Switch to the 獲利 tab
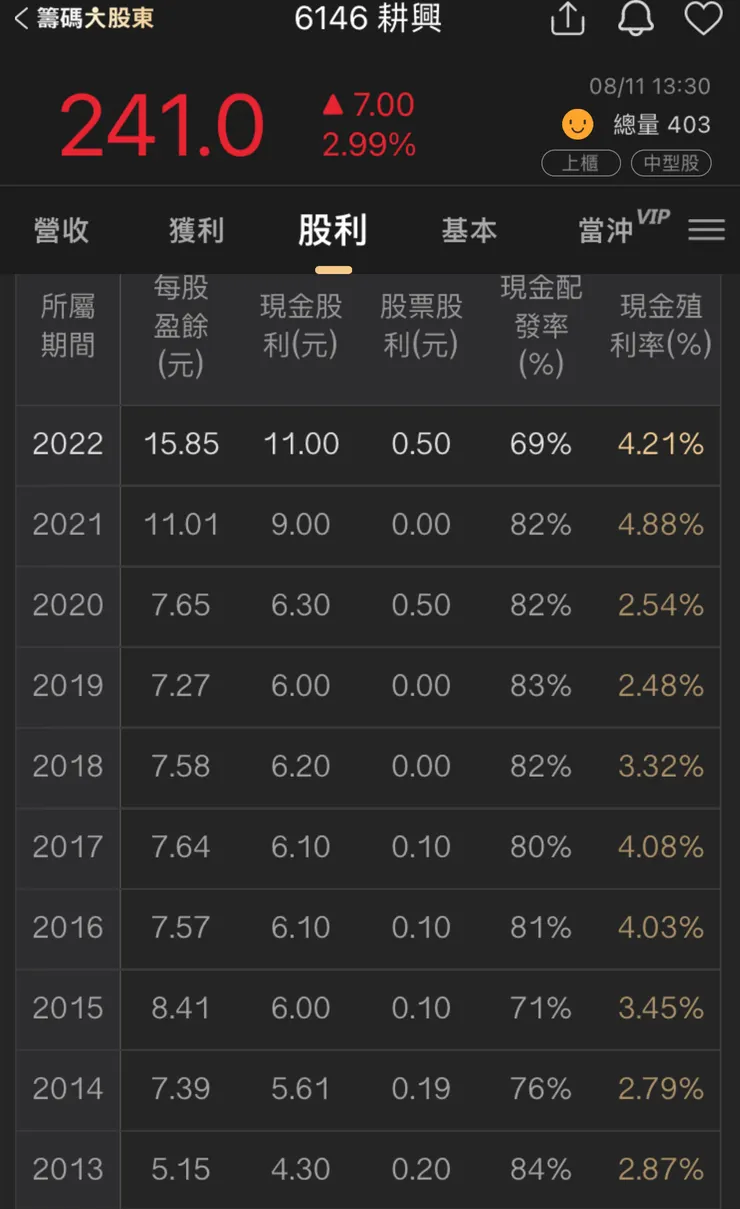Viewport: 740px width, 1209px height. coord(197,230)
